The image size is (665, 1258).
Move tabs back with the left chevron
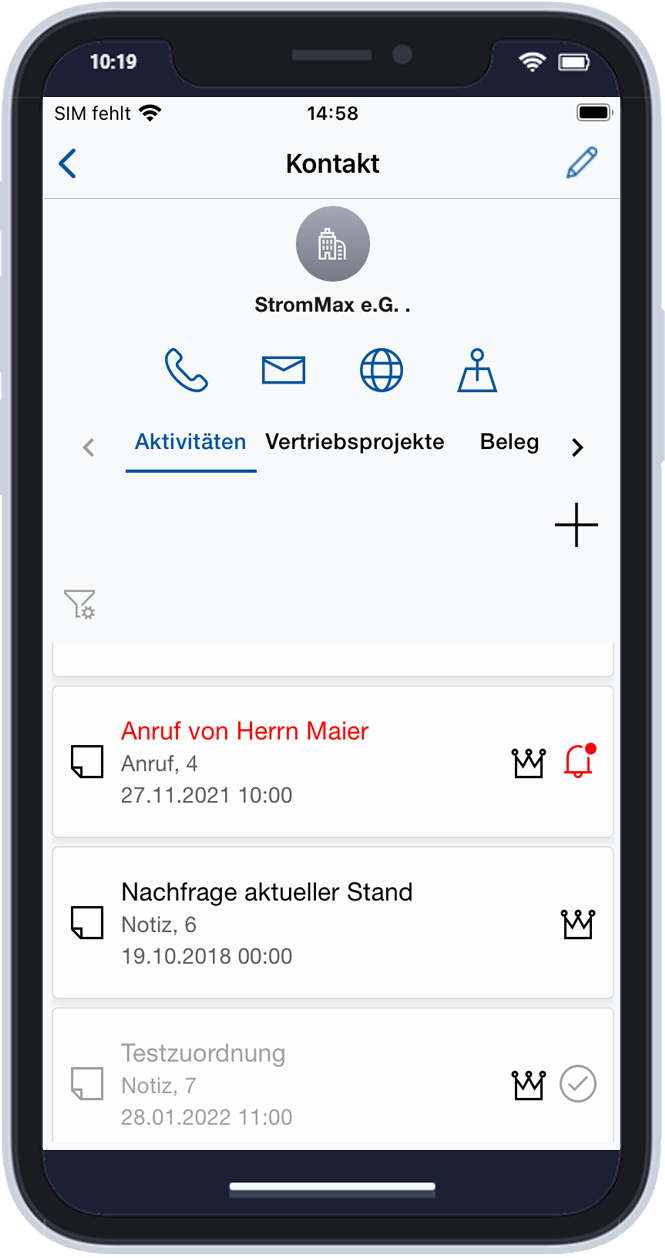coord(88,448)
